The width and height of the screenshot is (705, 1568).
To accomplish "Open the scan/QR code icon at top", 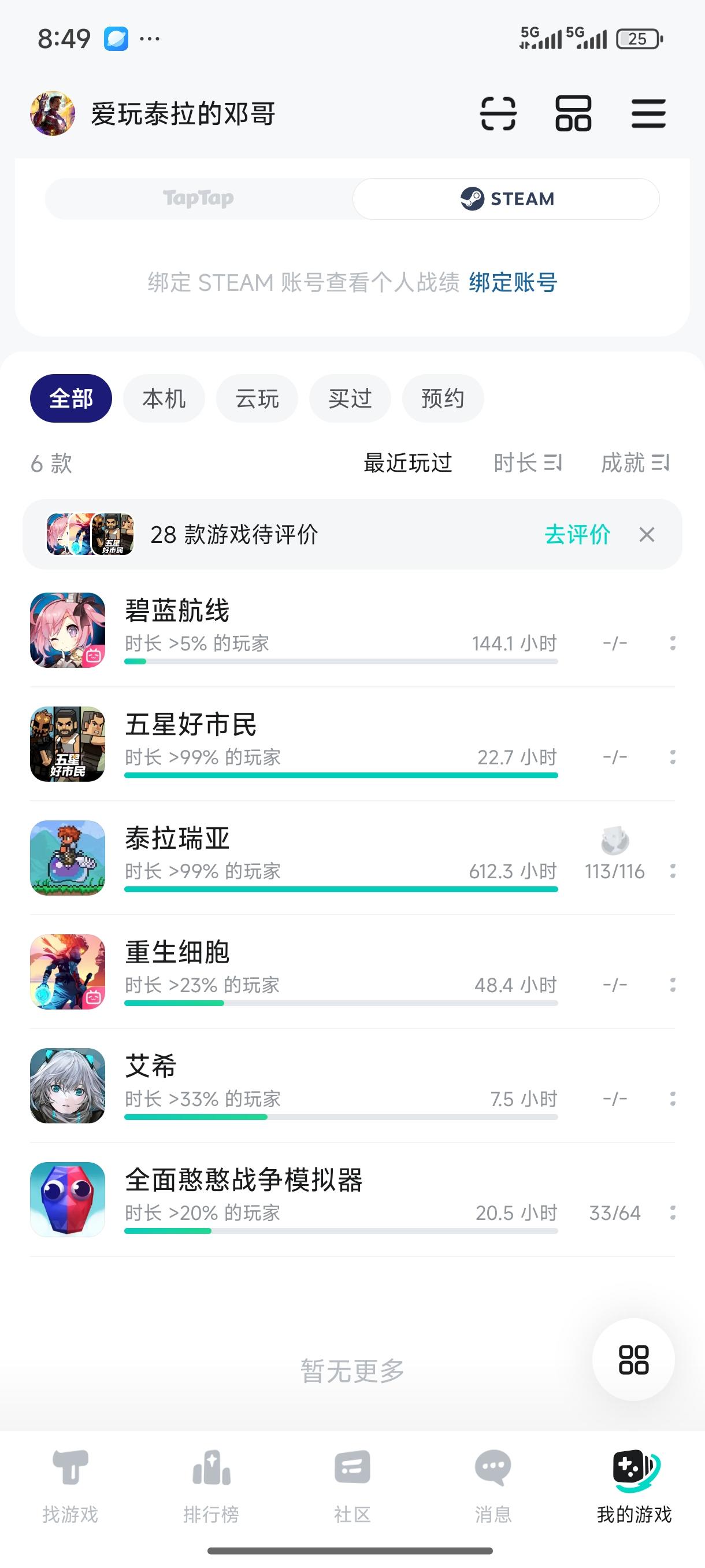I will 496,113.
